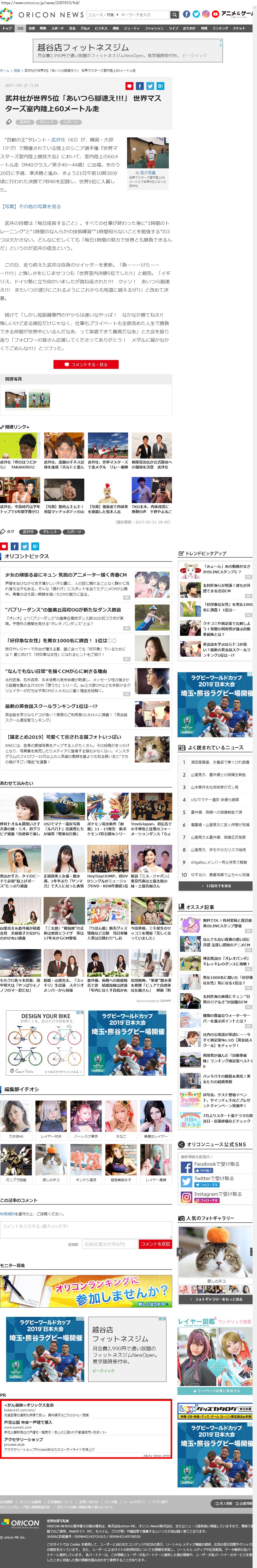Tap the search magnifier button
Screen dimensions: 257x1568
175,15
